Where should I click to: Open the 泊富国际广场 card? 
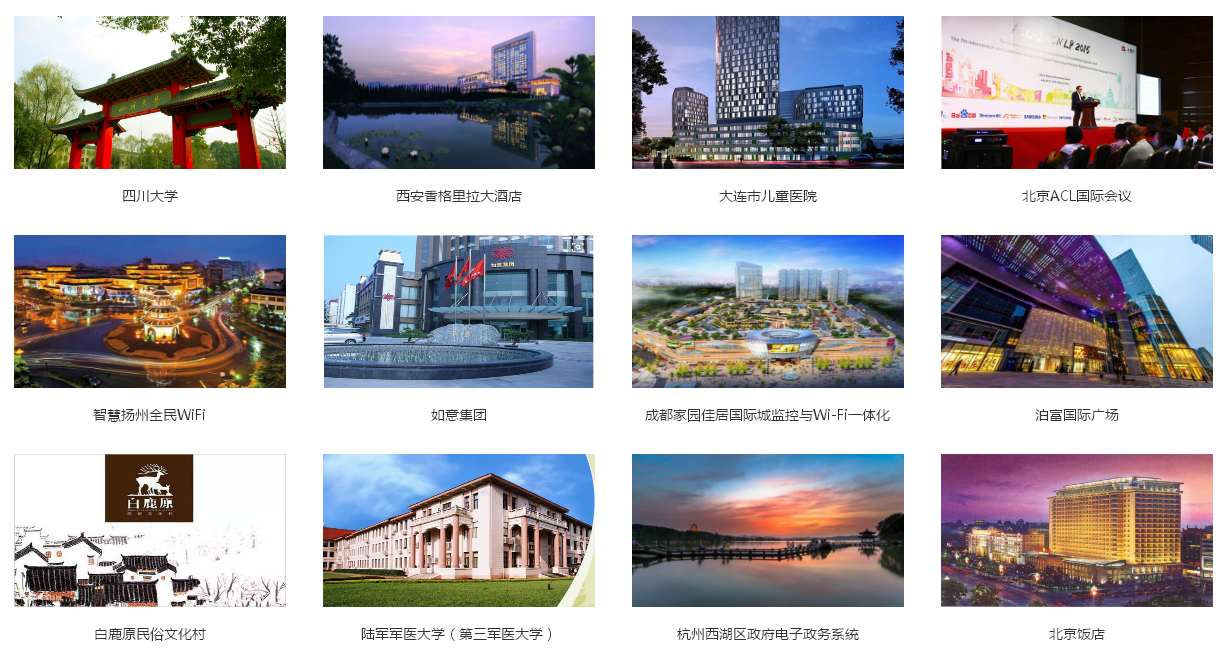point(1076,311)
